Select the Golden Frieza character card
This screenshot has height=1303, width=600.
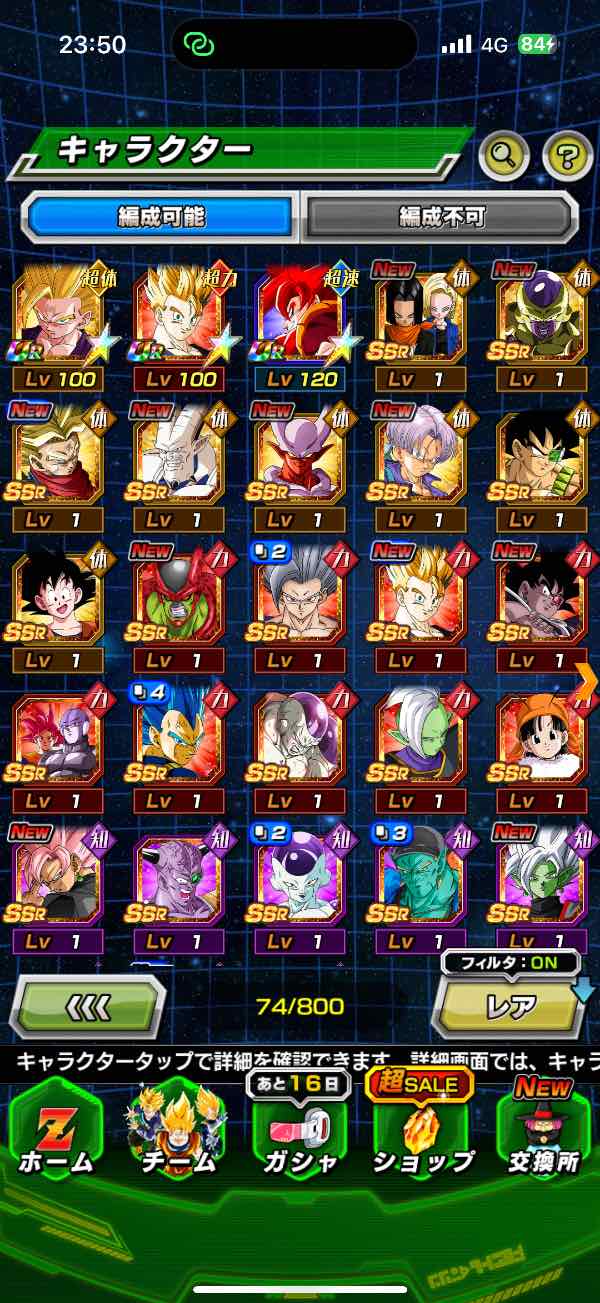click(x=540, y=325)
